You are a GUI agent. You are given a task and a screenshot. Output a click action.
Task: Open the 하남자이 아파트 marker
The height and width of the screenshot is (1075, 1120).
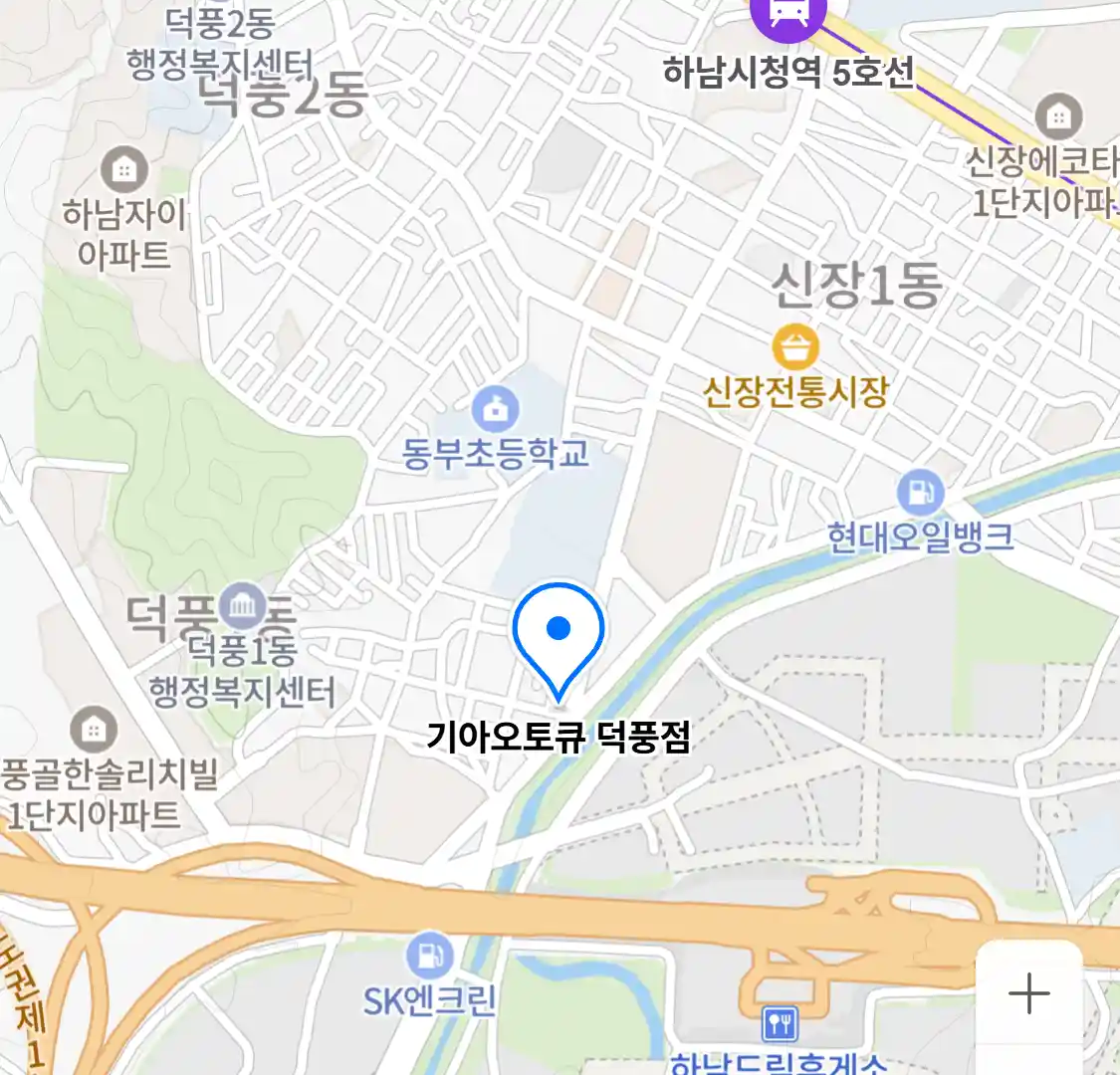click(x=123, y=170)
